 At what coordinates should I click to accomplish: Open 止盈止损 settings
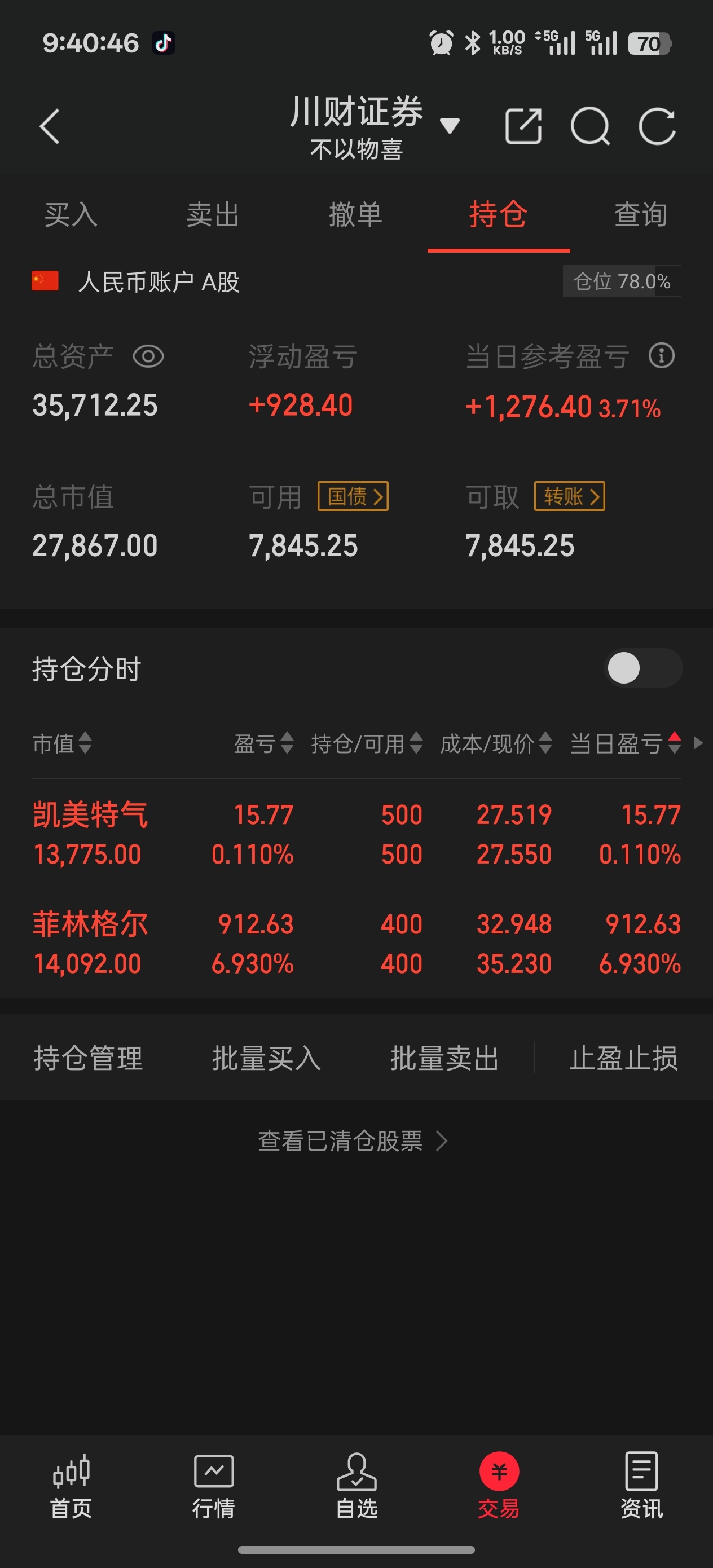[x=624, y=1058]
